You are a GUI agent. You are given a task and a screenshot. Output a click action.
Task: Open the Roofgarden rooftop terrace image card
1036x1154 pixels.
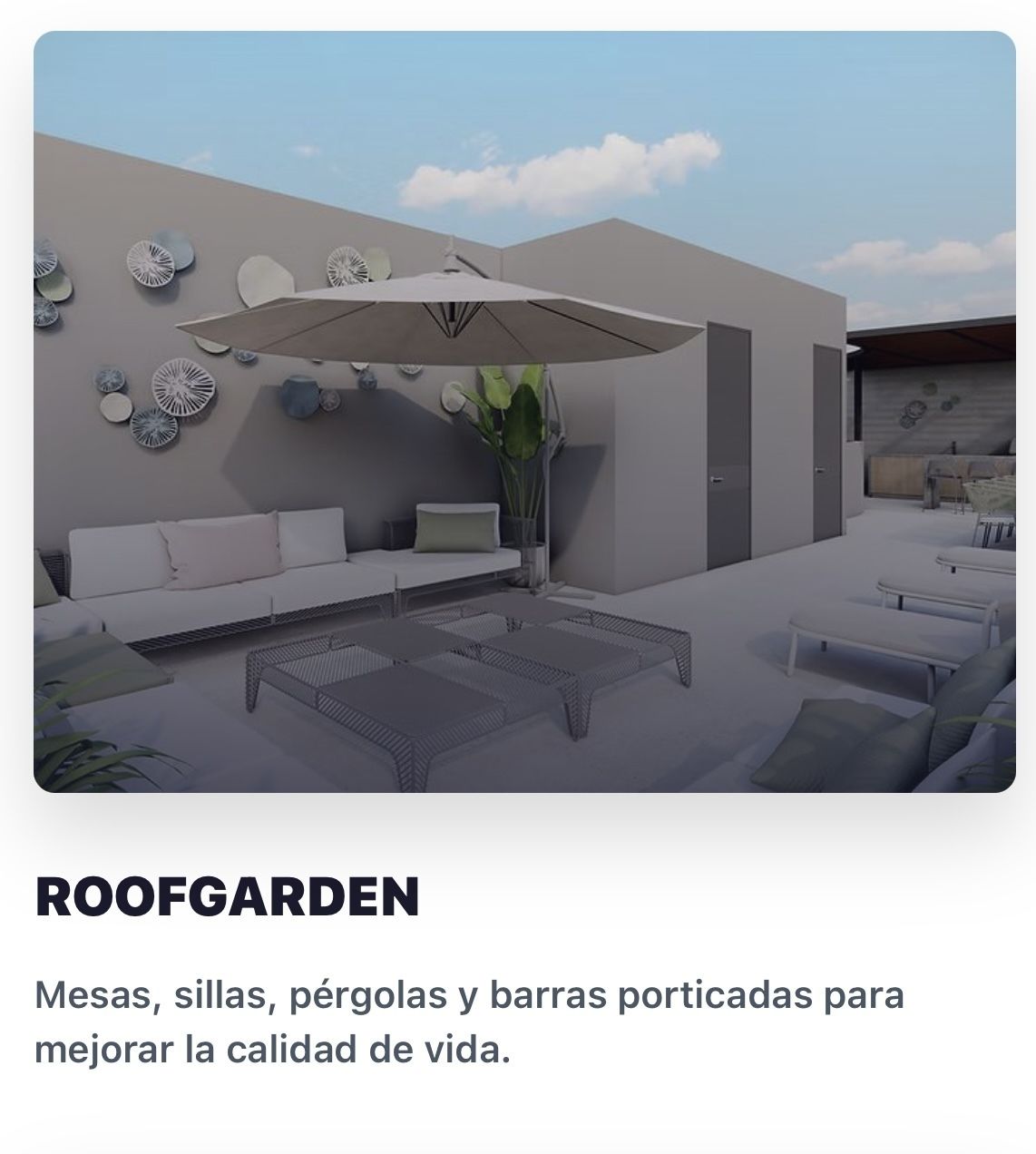(x=524, y=412)
